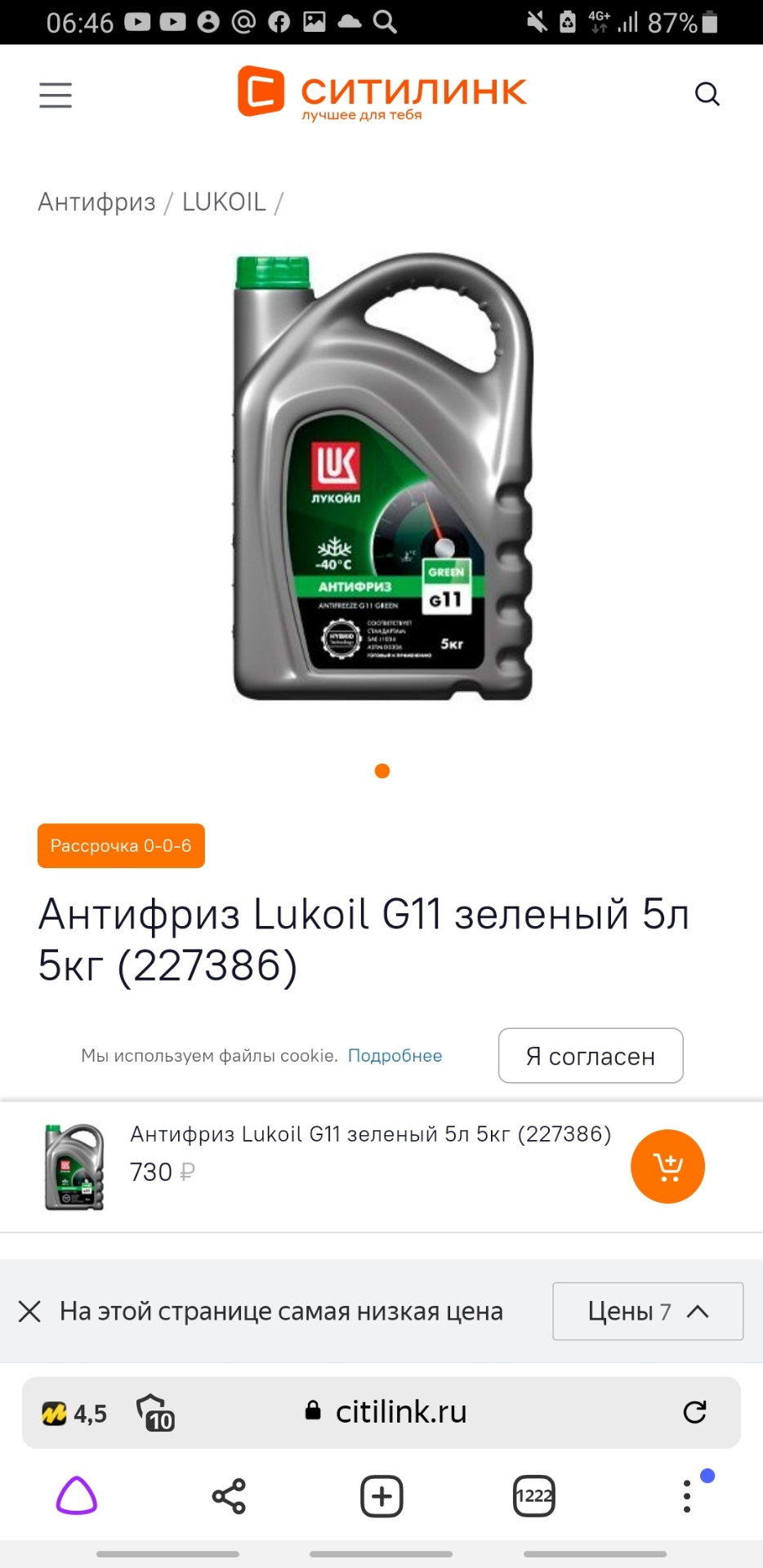
Task: Go to Citilink home via logo
Action: pyautogui.click(x=381, y=92)
